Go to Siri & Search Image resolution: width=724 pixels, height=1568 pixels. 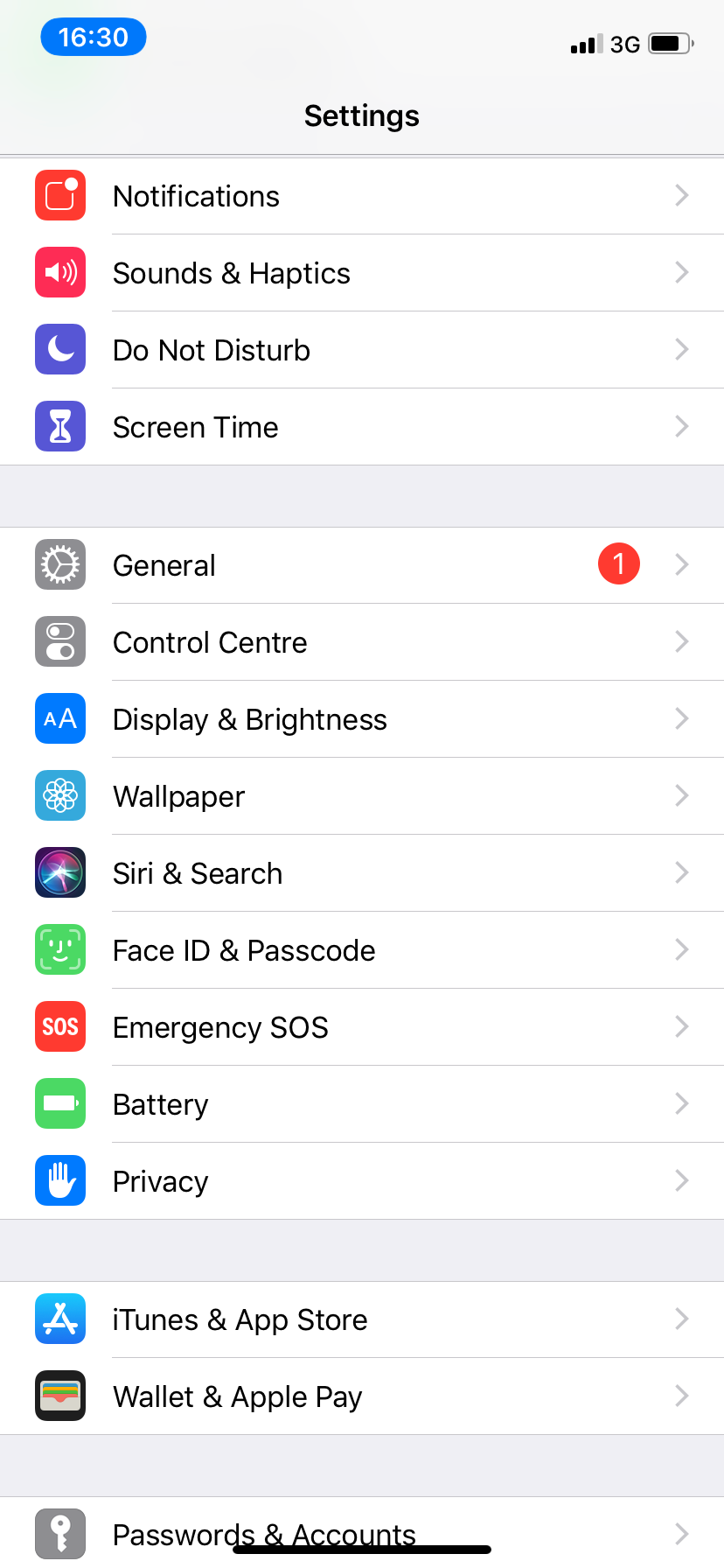tap(362, 873)
